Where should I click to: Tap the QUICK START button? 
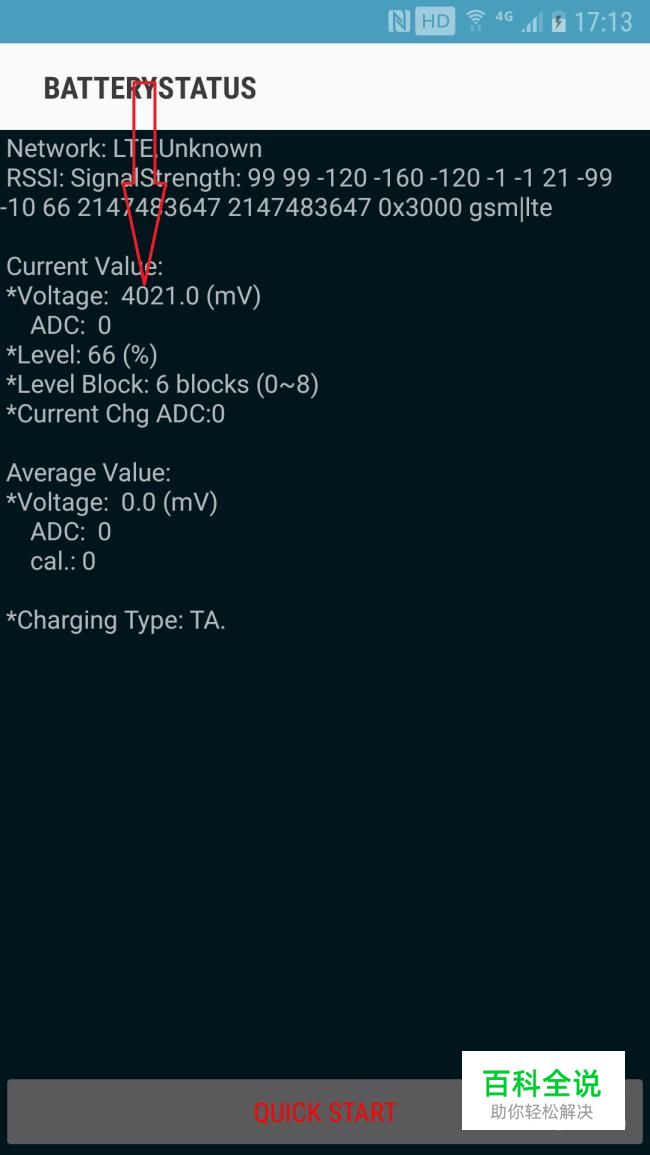(x=325, y=1112)
